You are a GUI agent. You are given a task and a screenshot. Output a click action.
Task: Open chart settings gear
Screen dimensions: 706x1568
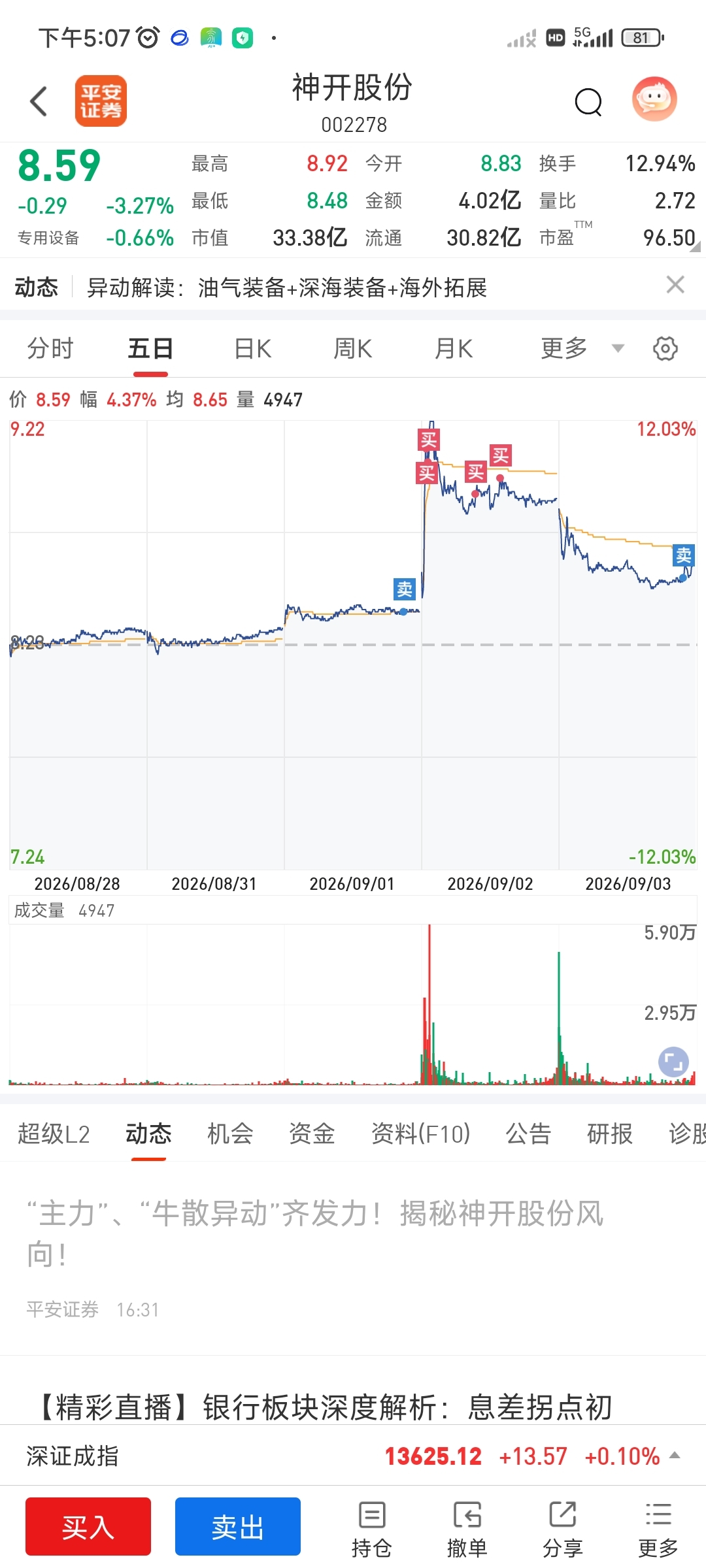(665, 348)
